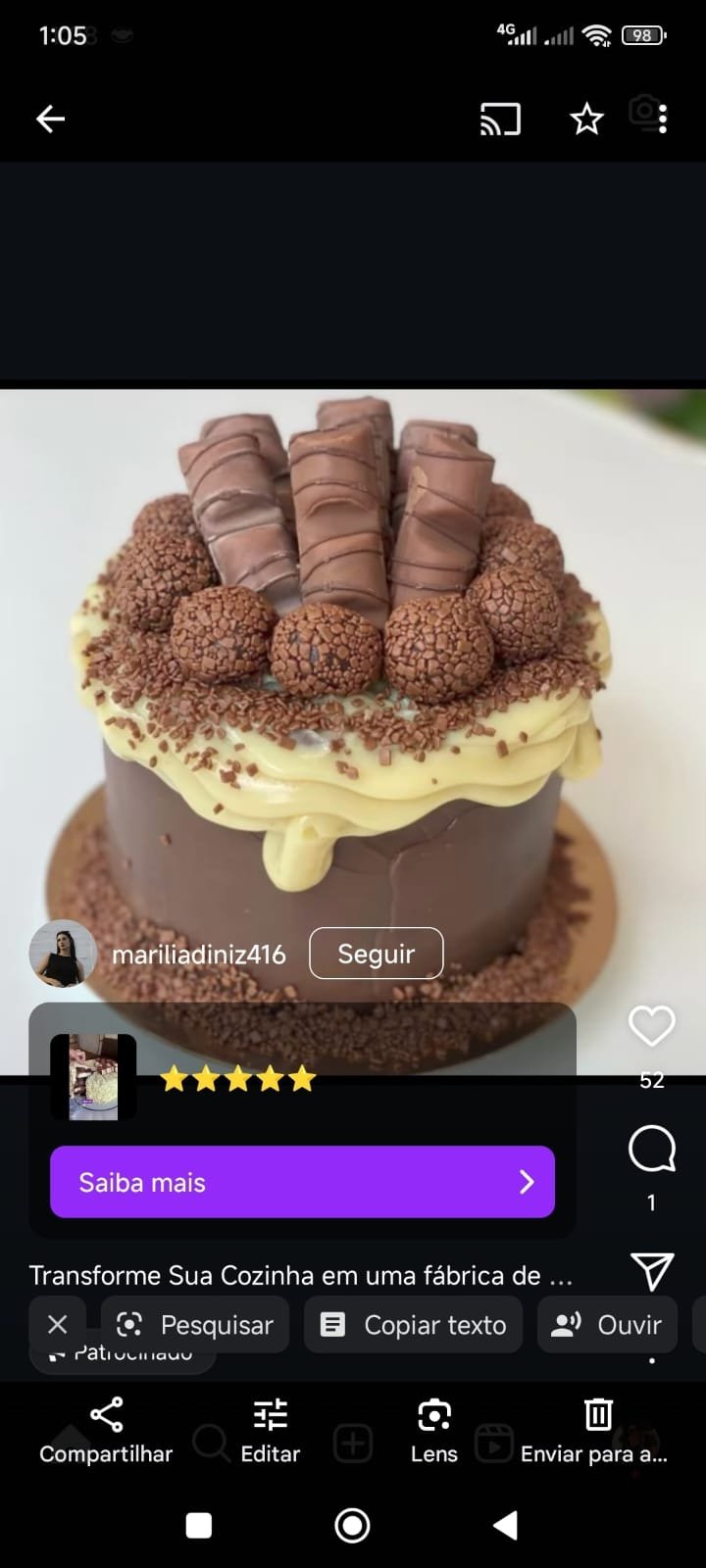This screenshot has height=1568, width=706.
Task: Star this post as a favorite
Action: pyautogui.click(x=585, y=118)
